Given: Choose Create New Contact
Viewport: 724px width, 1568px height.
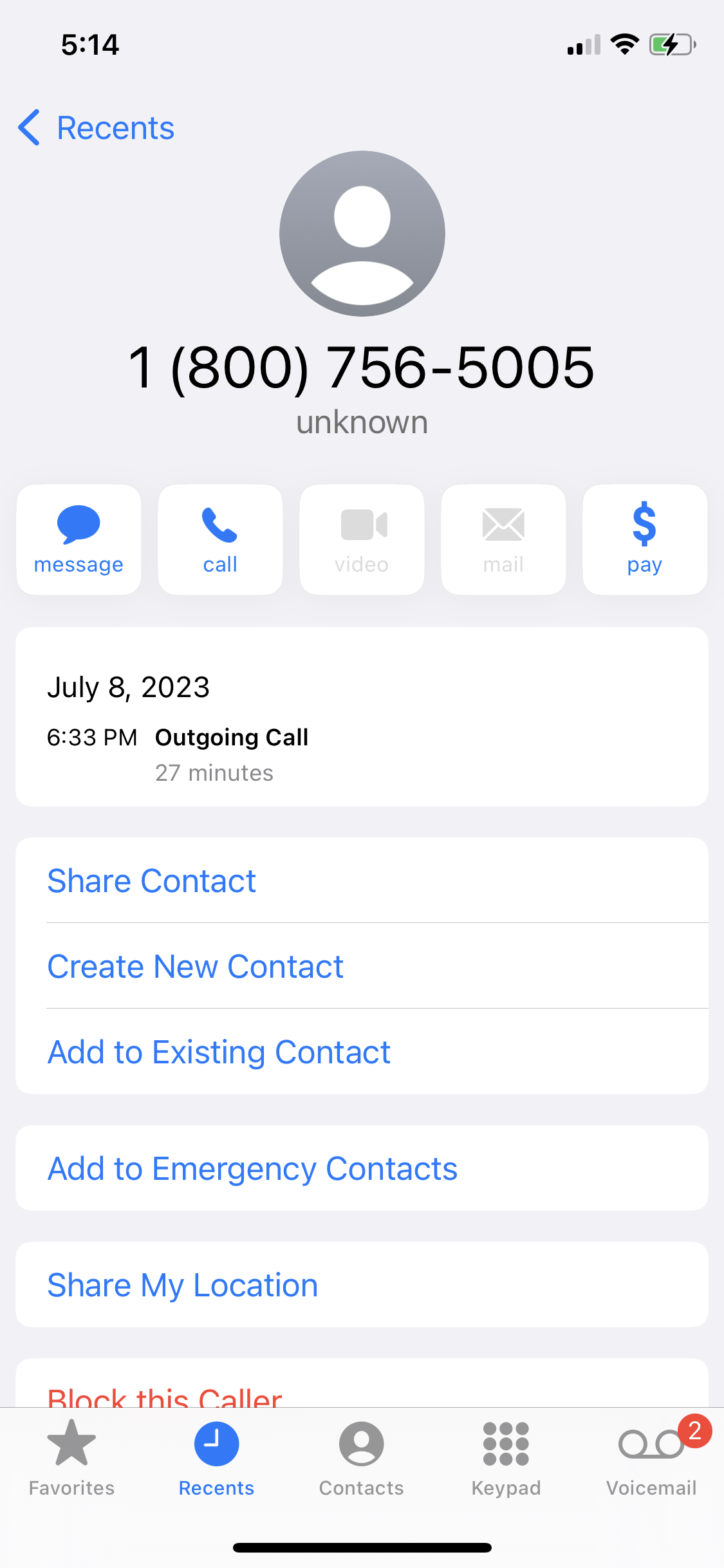Looking at the screenshot, I should click(x=196, y=966).
